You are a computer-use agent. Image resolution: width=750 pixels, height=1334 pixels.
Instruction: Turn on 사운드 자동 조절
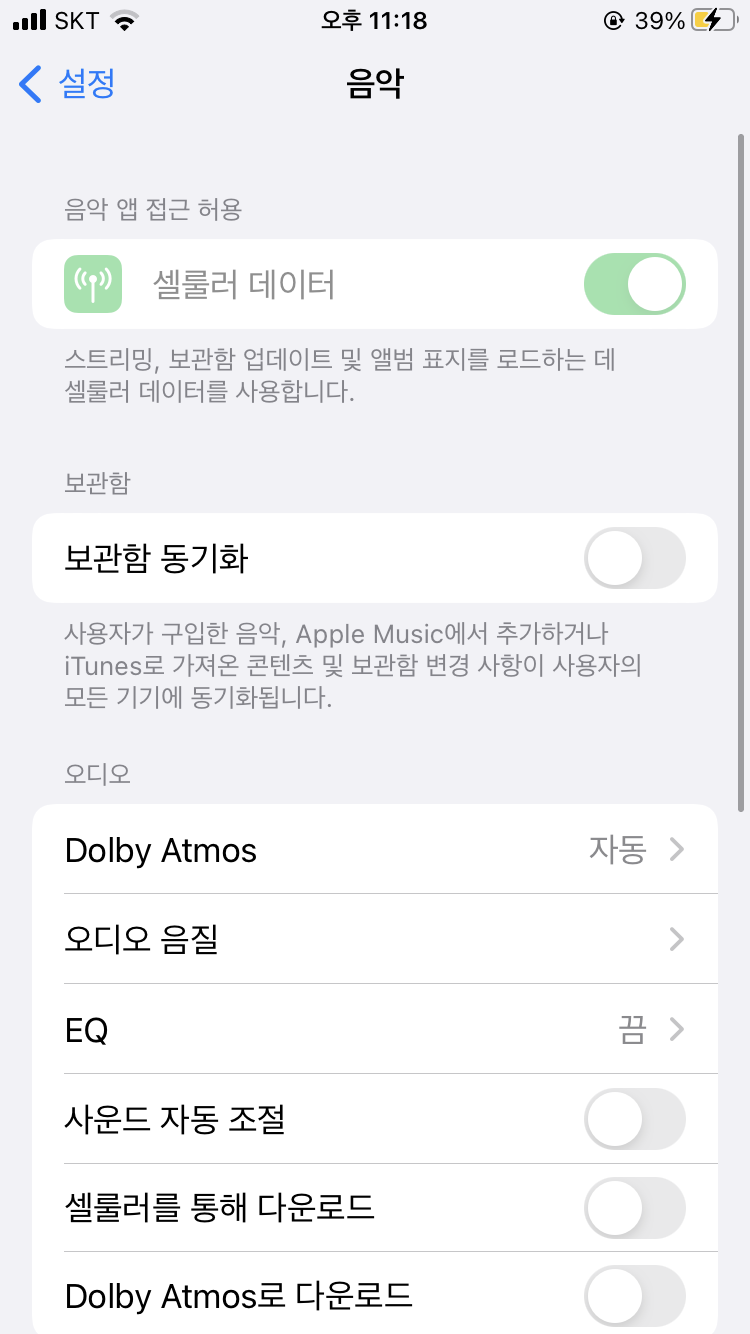[634, 1119]
